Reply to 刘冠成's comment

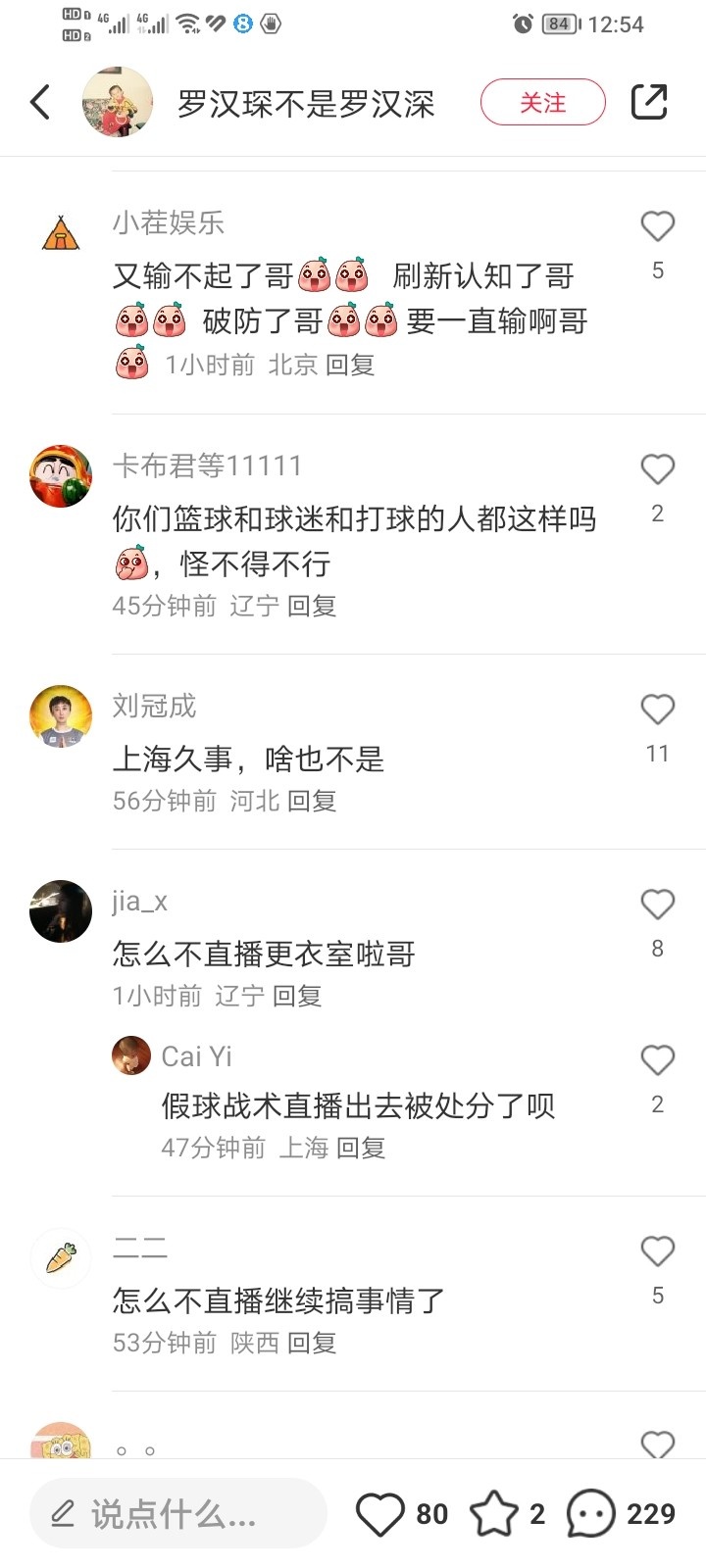(312, 801)
